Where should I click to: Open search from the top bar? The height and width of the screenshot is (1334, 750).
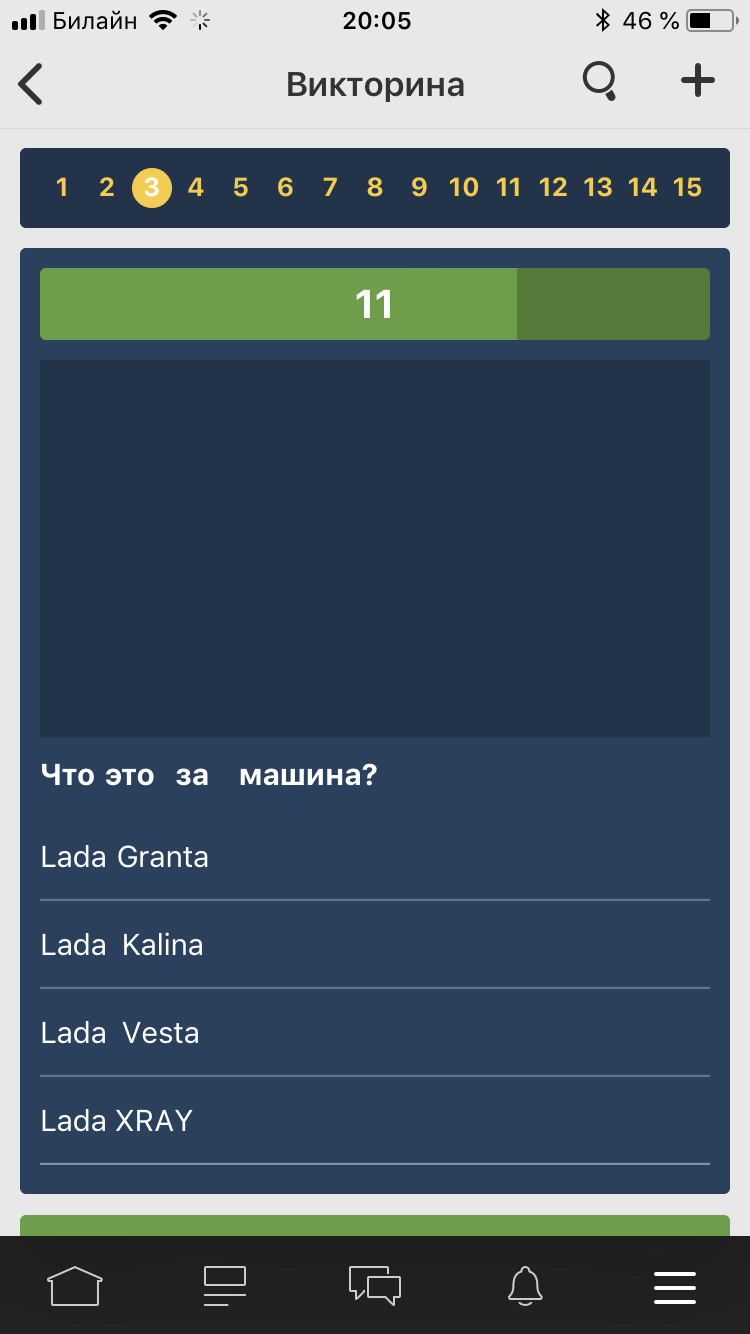pos(599,82)
